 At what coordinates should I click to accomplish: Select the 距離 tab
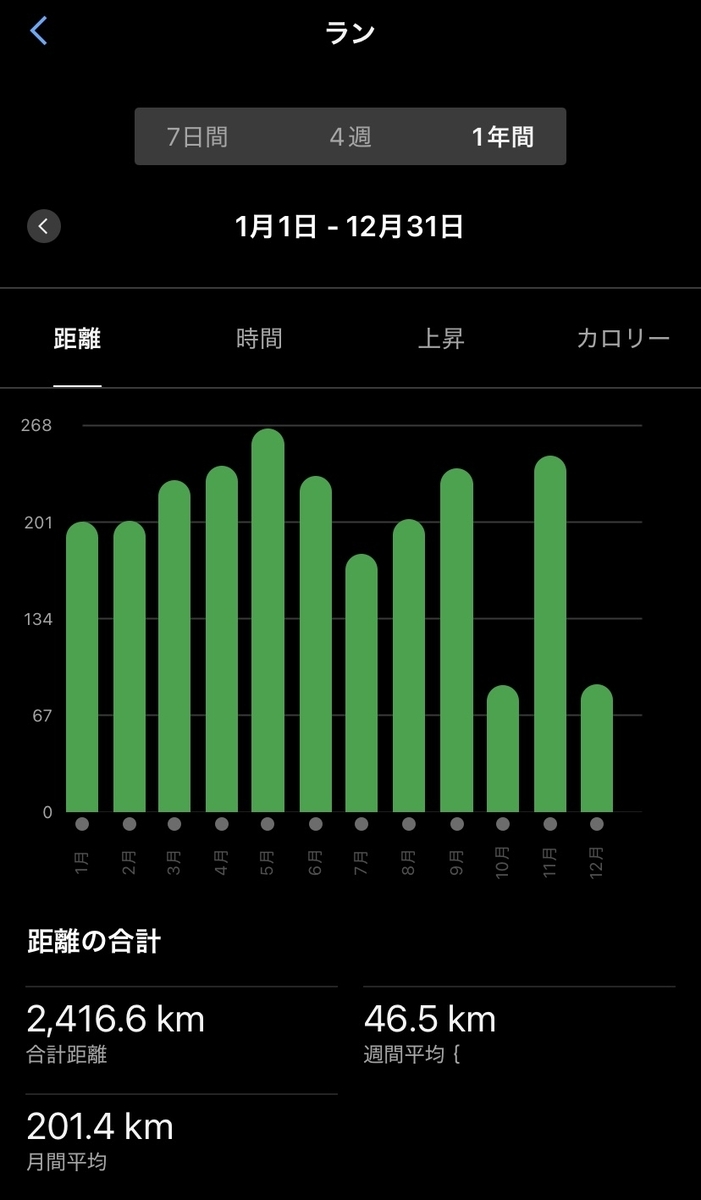tap(77, 339)
